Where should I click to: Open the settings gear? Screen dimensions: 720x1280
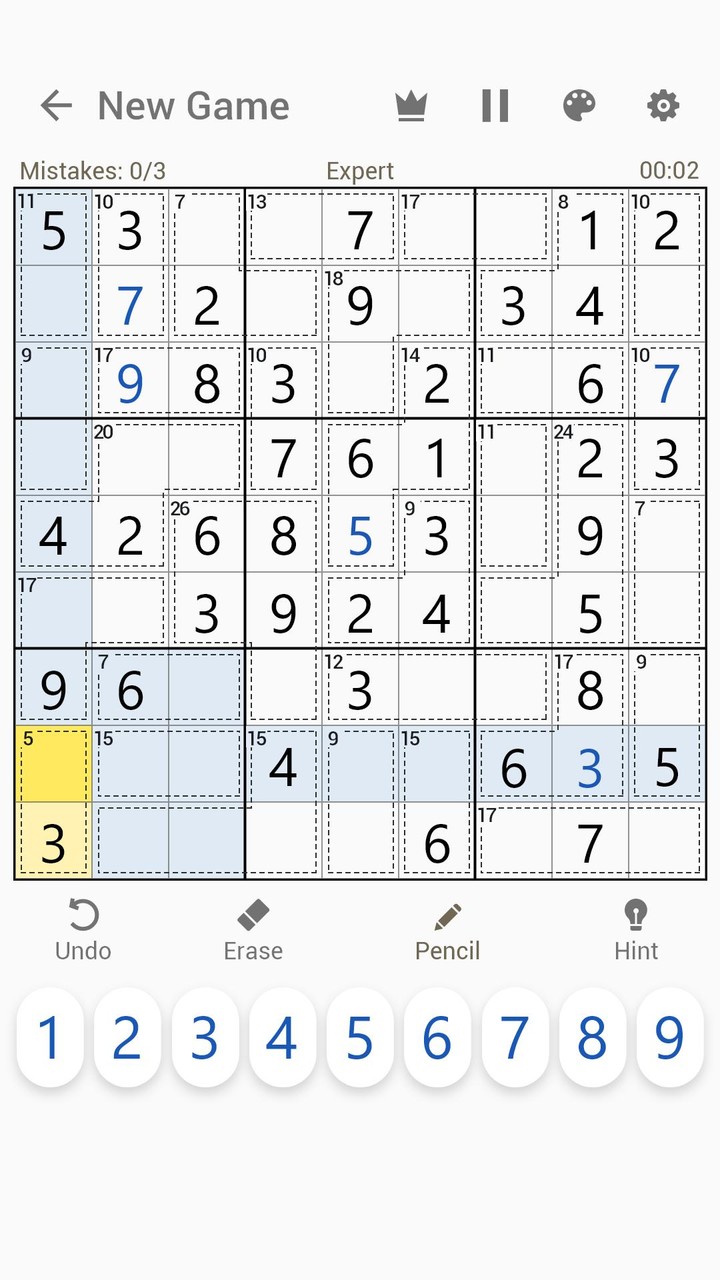point(663,105)
